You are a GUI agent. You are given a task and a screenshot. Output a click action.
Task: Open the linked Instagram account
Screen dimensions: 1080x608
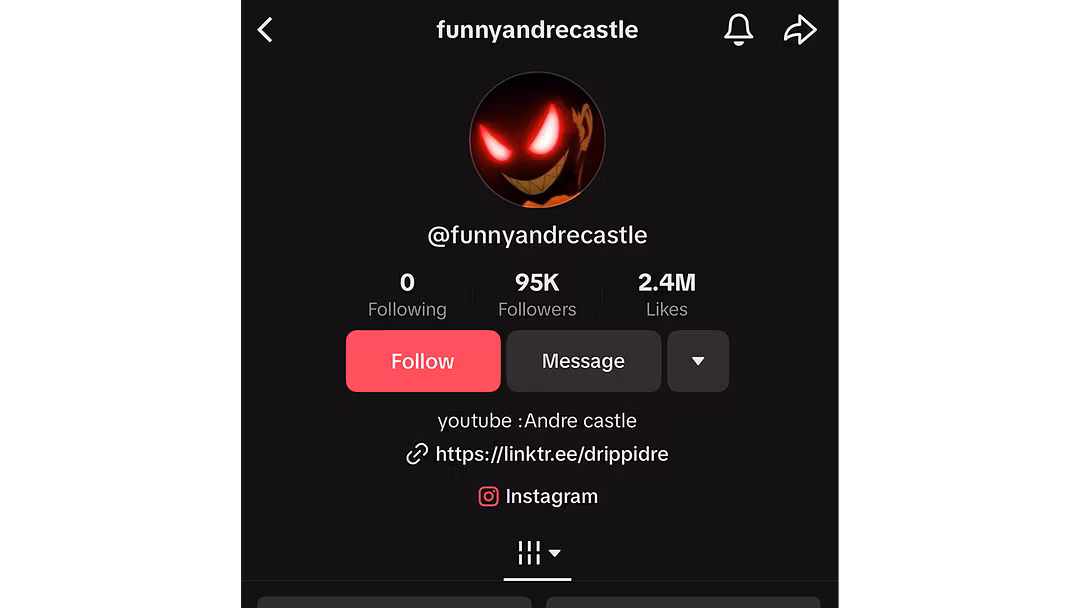pyautogui.click(x=538, y=496)
